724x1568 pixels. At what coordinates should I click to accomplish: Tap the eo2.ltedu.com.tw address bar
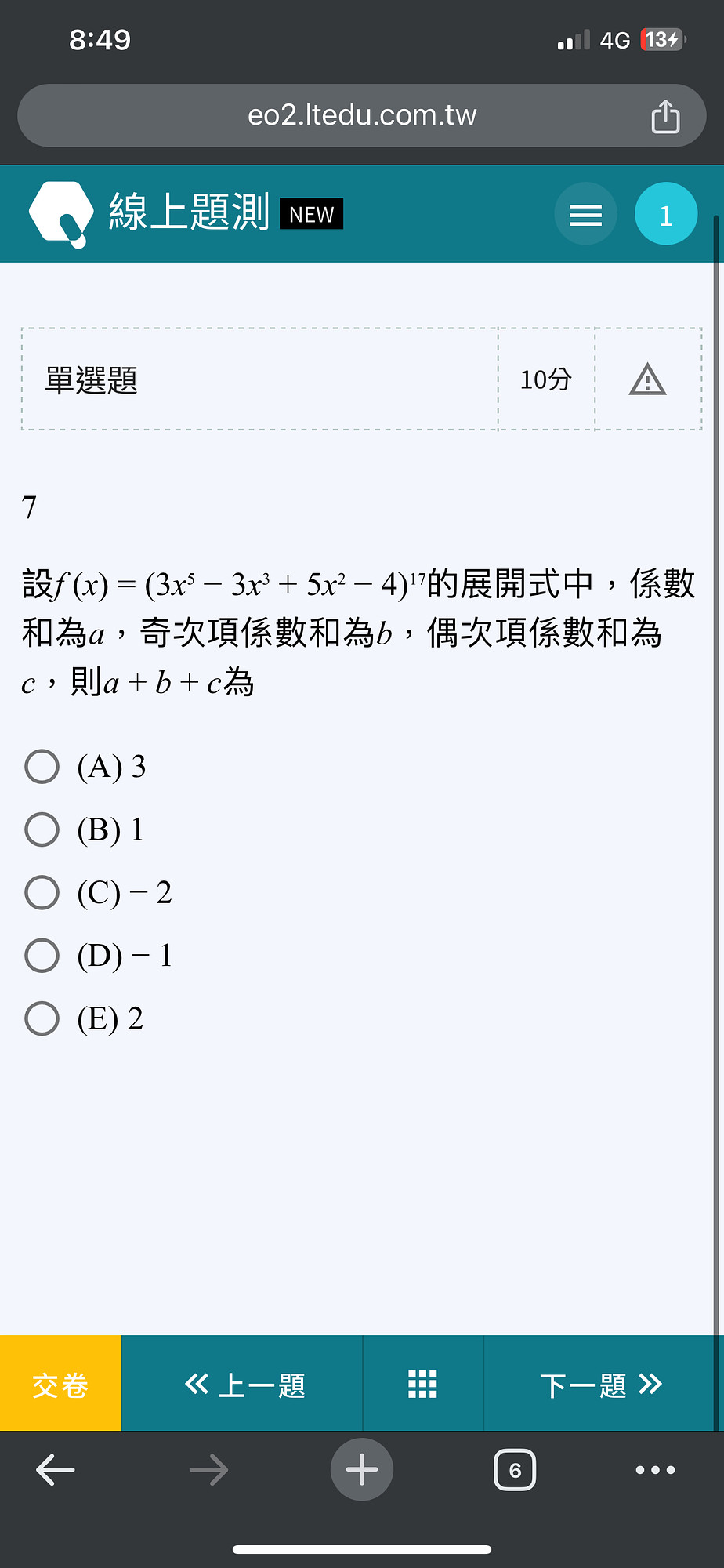click(x=362, y=115)
